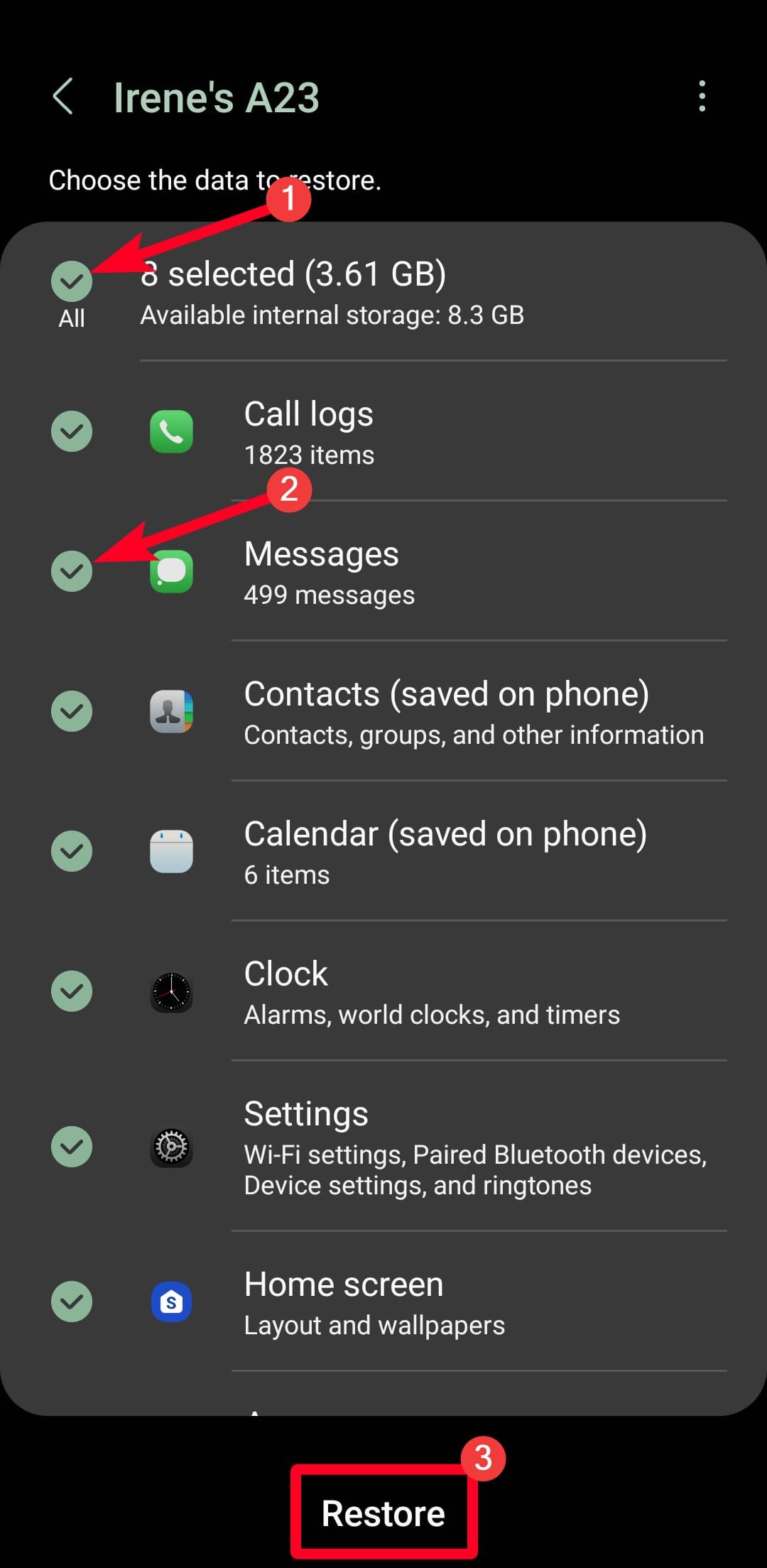This screenshot has width=767, height=1568.
Task: Deselect Calendar (saved on phone)
Action: [x=72, y=850]
